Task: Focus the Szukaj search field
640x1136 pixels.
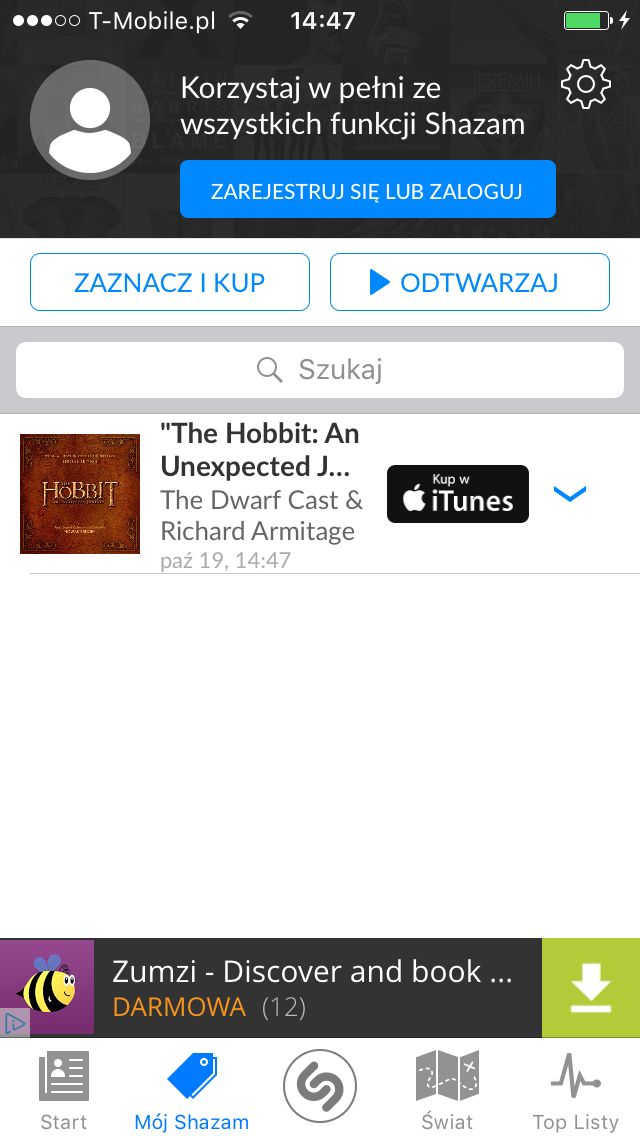Action: pyautogui.click(x=320, y=370)
